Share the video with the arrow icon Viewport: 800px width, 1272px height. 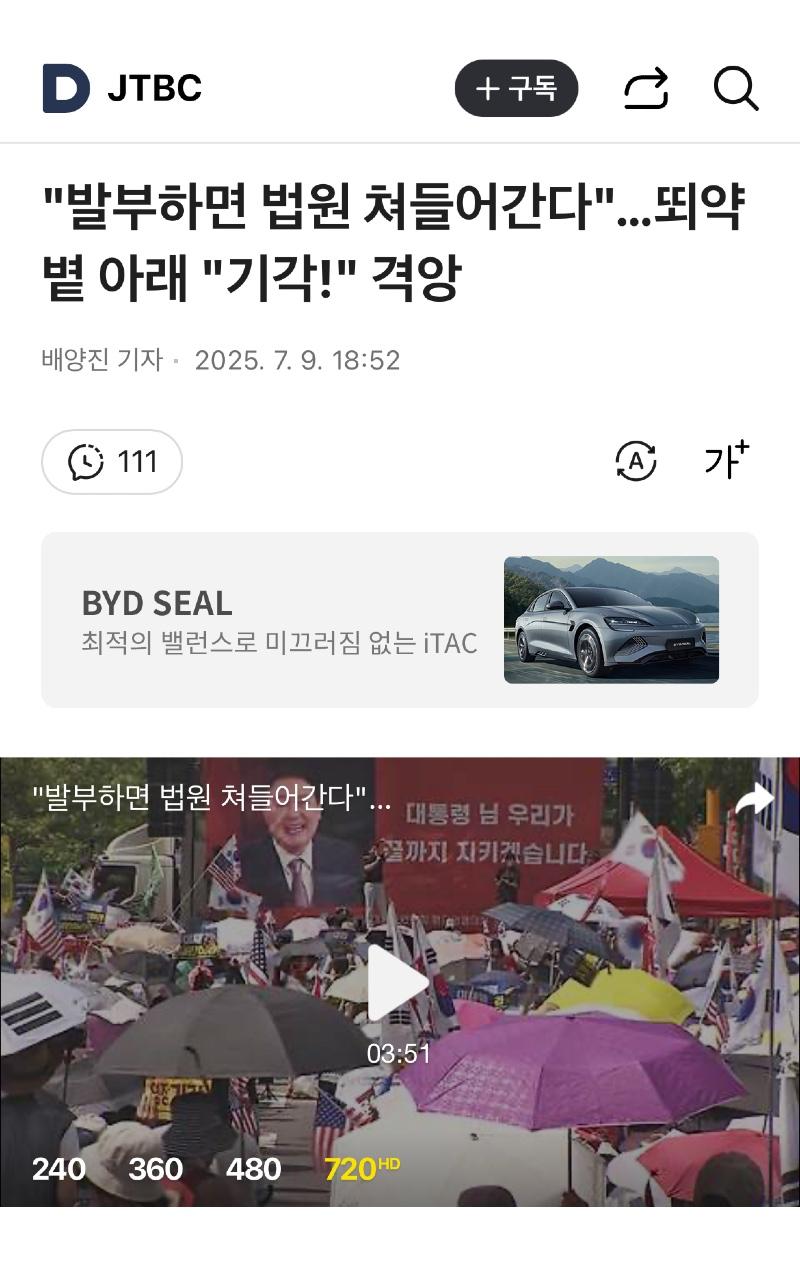pyautogui.click(x=754, y=799)
